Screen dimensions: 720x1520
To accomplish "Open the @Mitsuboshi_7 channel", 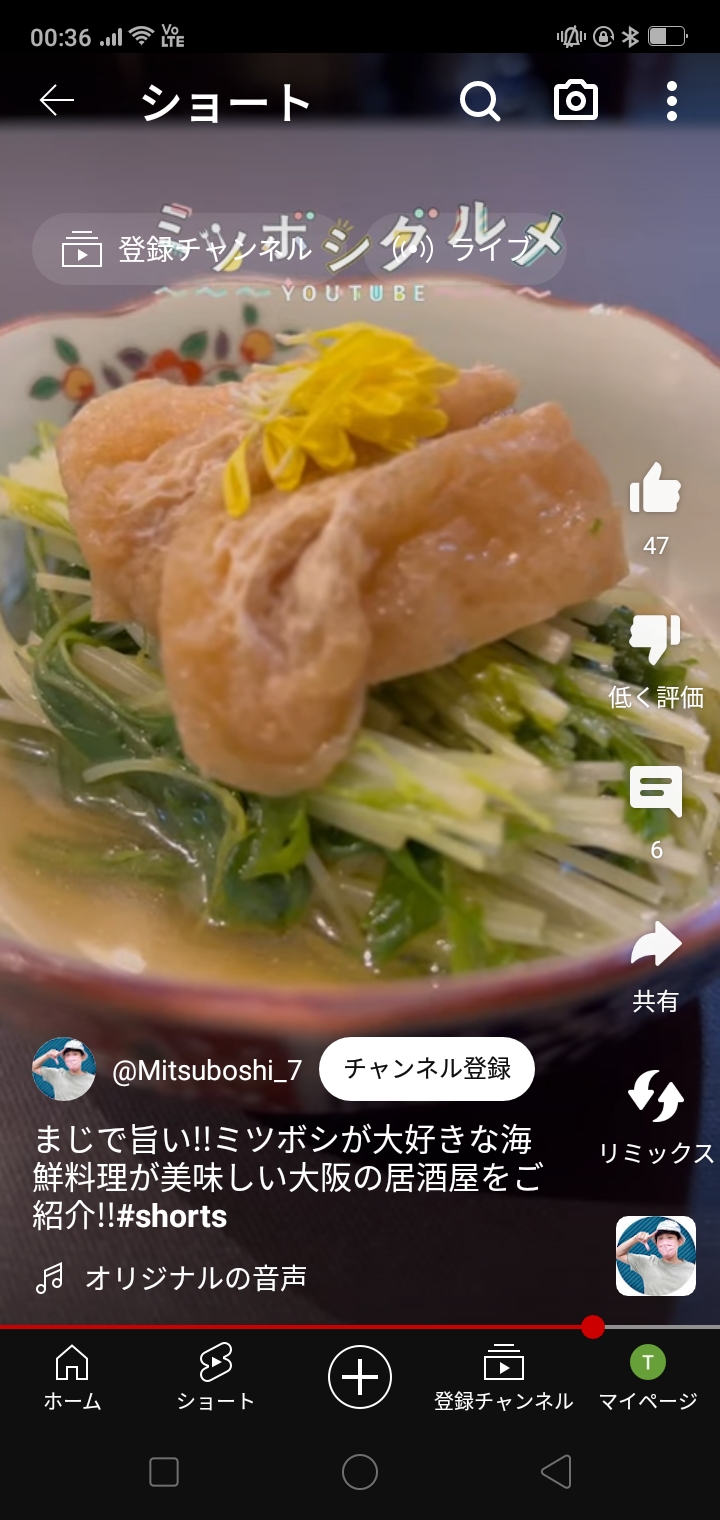I will (x=206, y=1070).
